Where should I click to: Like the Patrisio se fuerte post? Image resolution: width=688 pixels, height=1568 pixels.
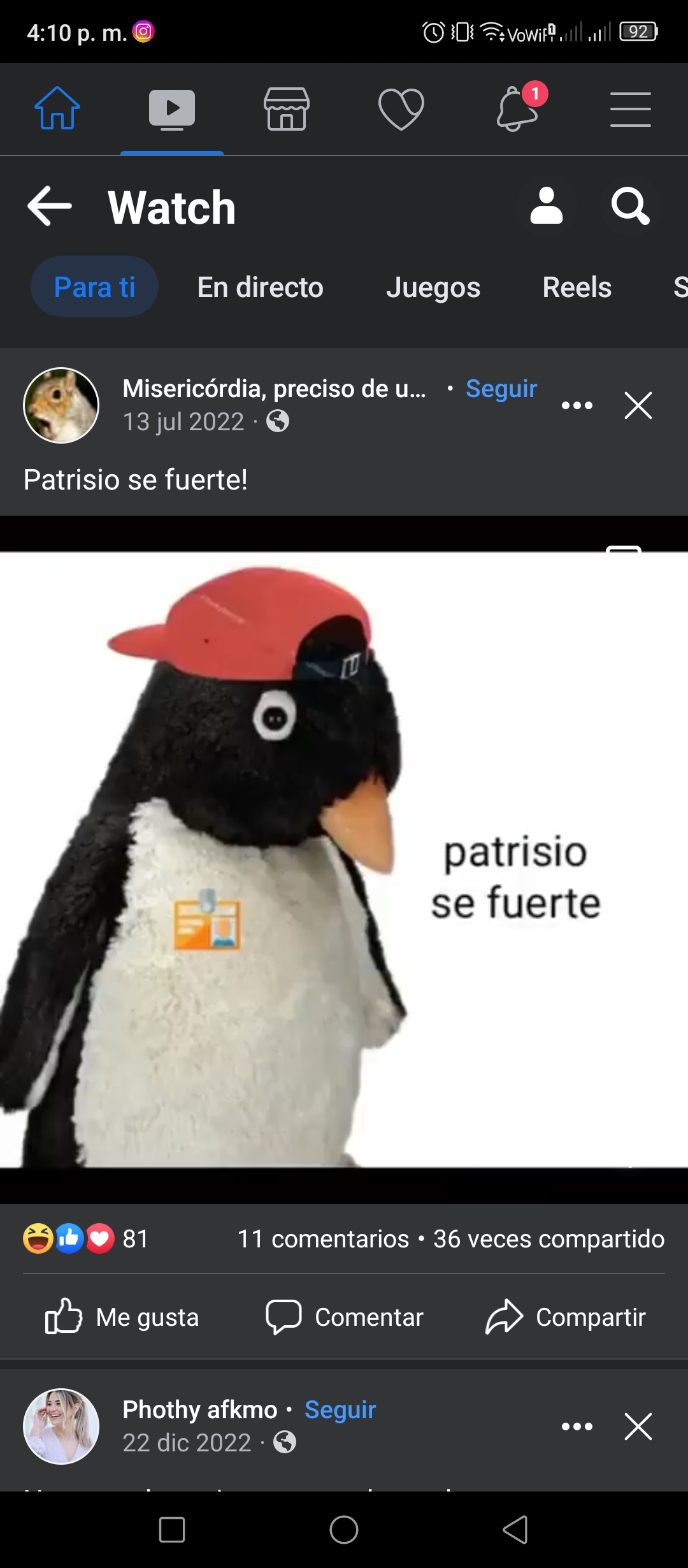[x=122, y=1317]
